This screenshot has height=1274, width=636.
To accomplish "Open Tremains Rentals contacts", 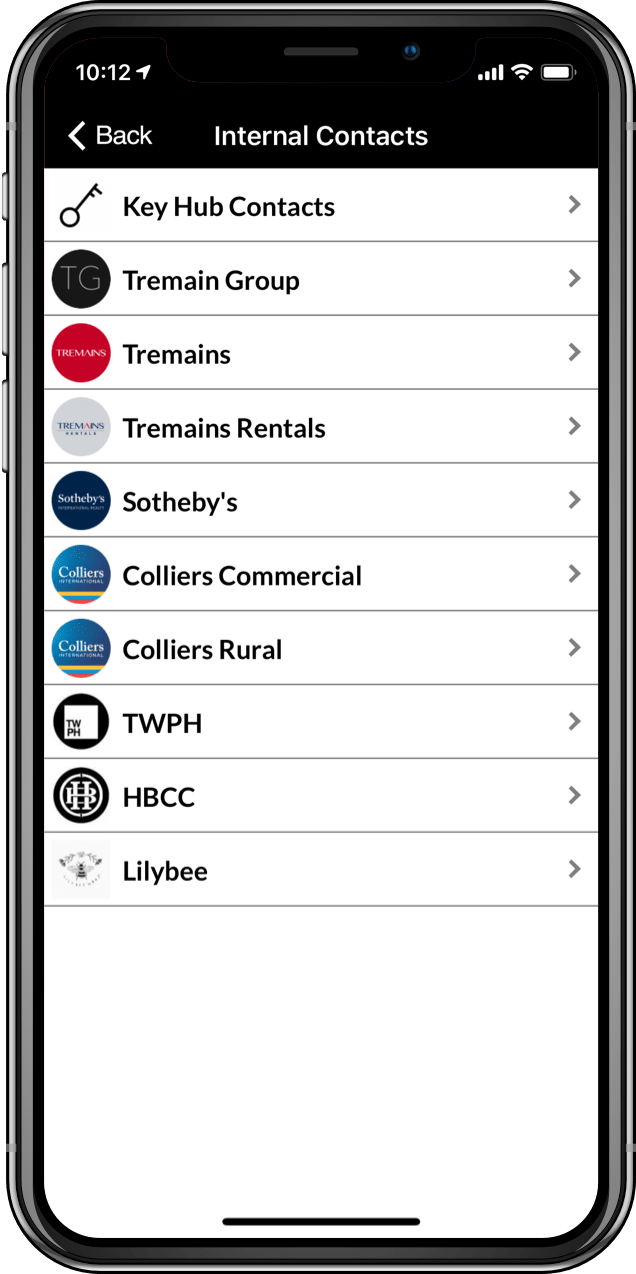I will 321,427.
